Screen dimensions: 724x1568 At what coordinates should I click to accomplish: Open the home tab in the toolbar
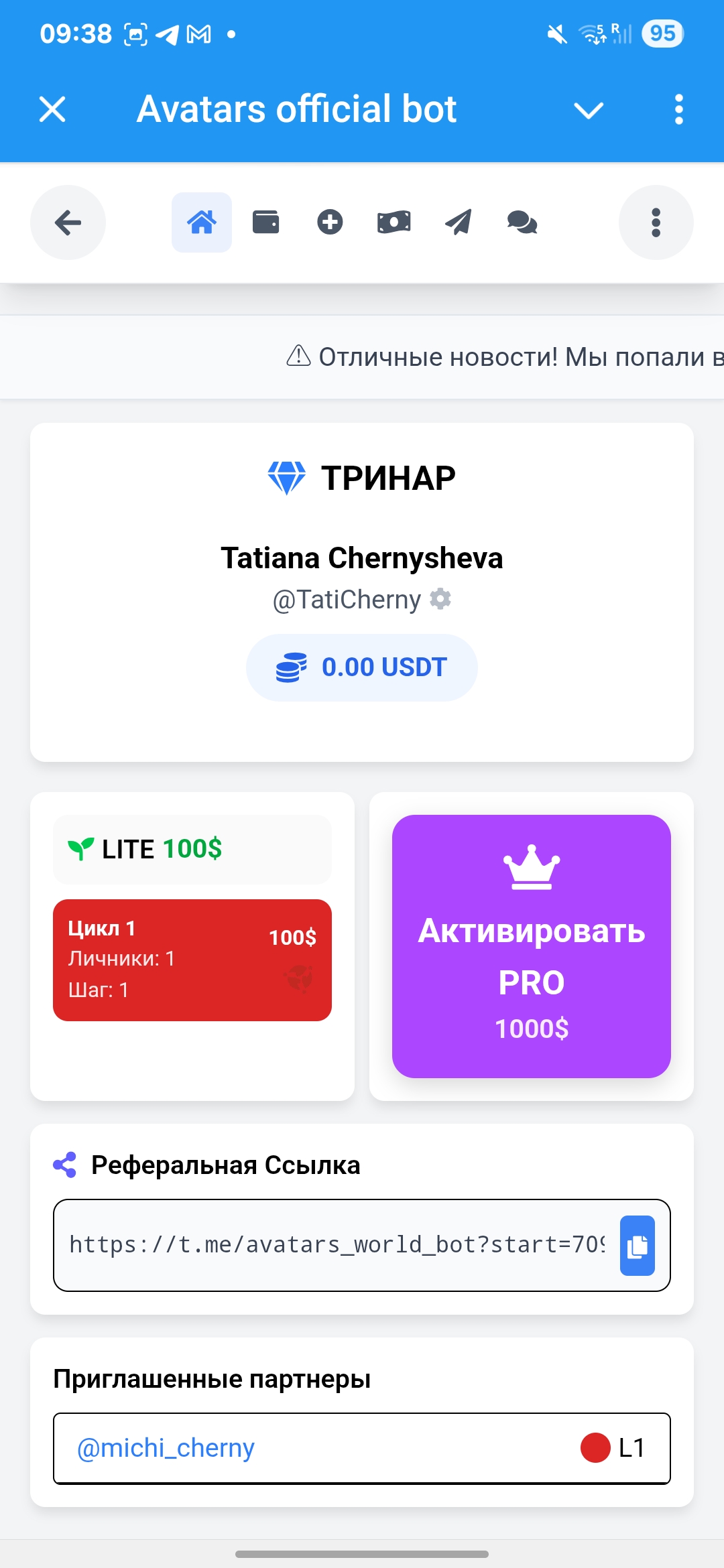202,222
